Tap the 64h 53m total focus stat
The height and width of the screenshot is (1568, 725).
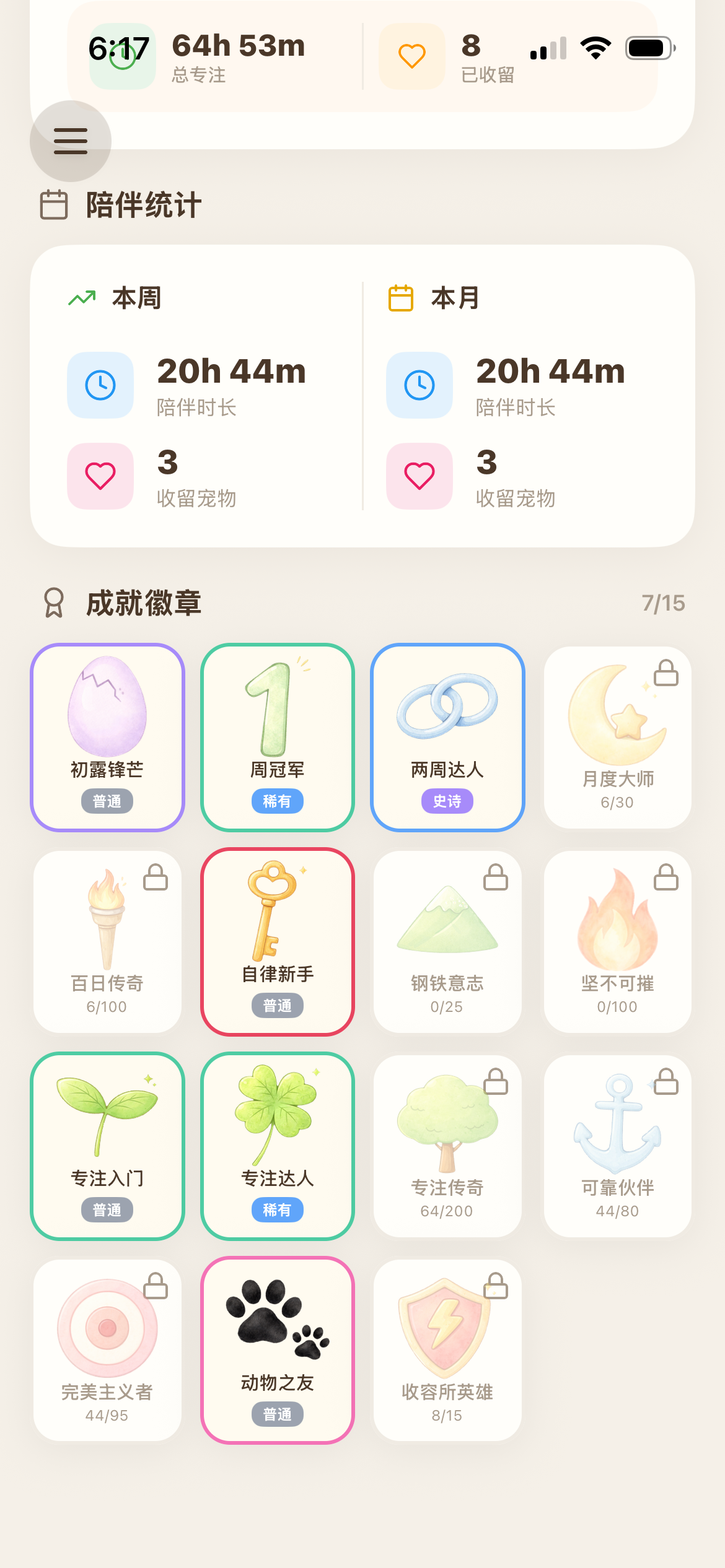click(x=239, y=45)
